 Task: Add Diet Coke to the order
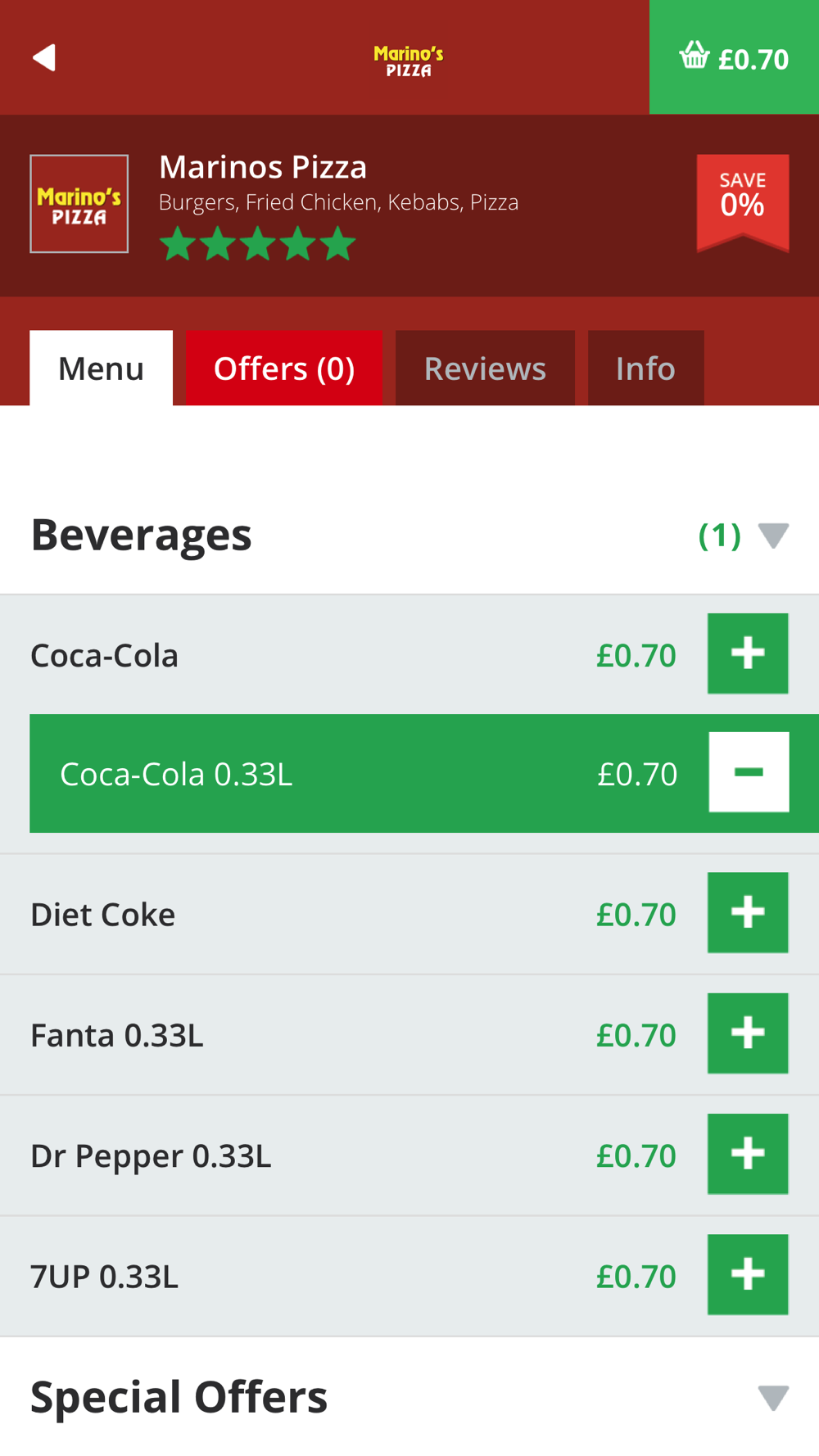point(748,912)
